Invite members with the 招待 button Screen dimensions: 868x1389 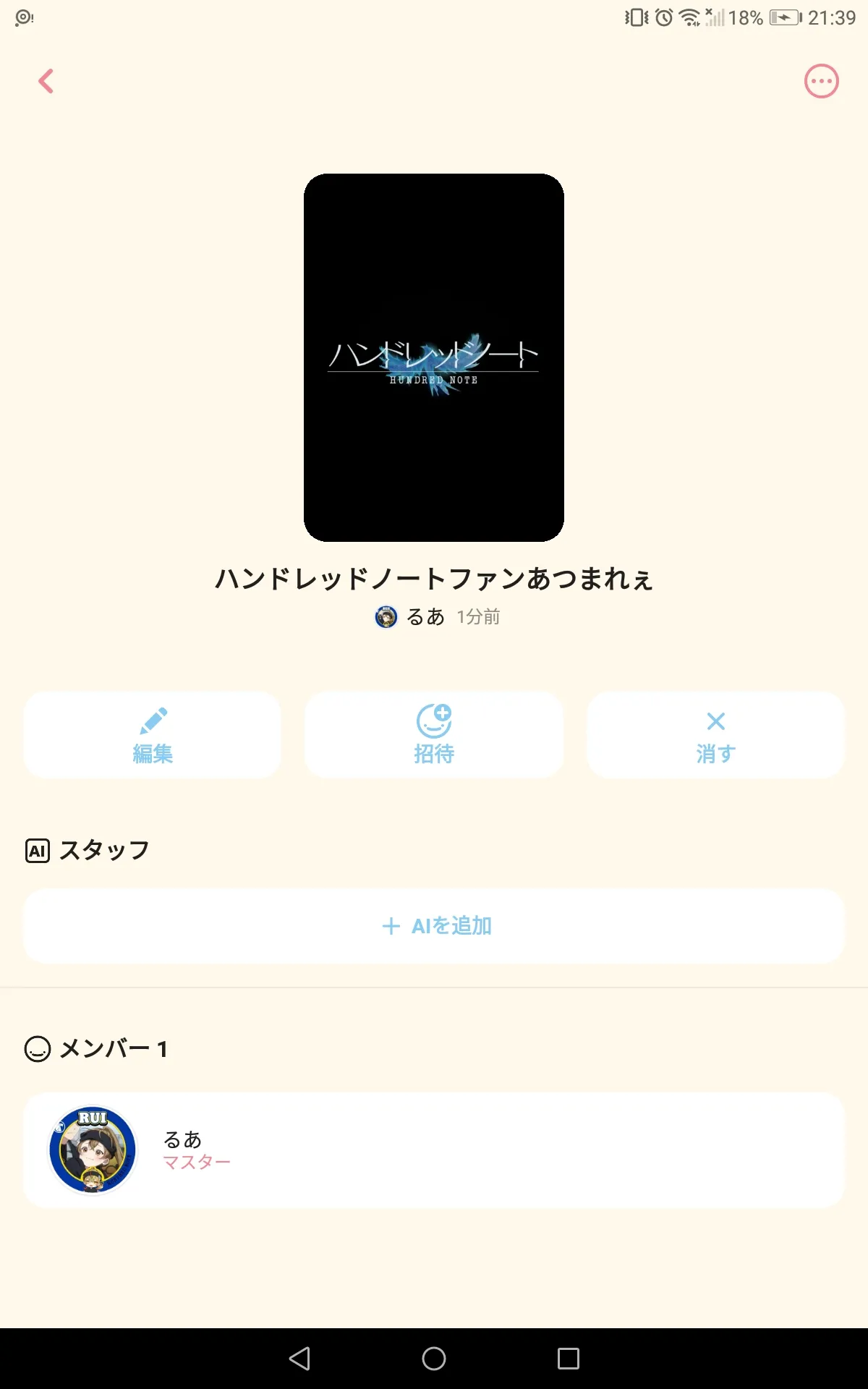[434, 735]
